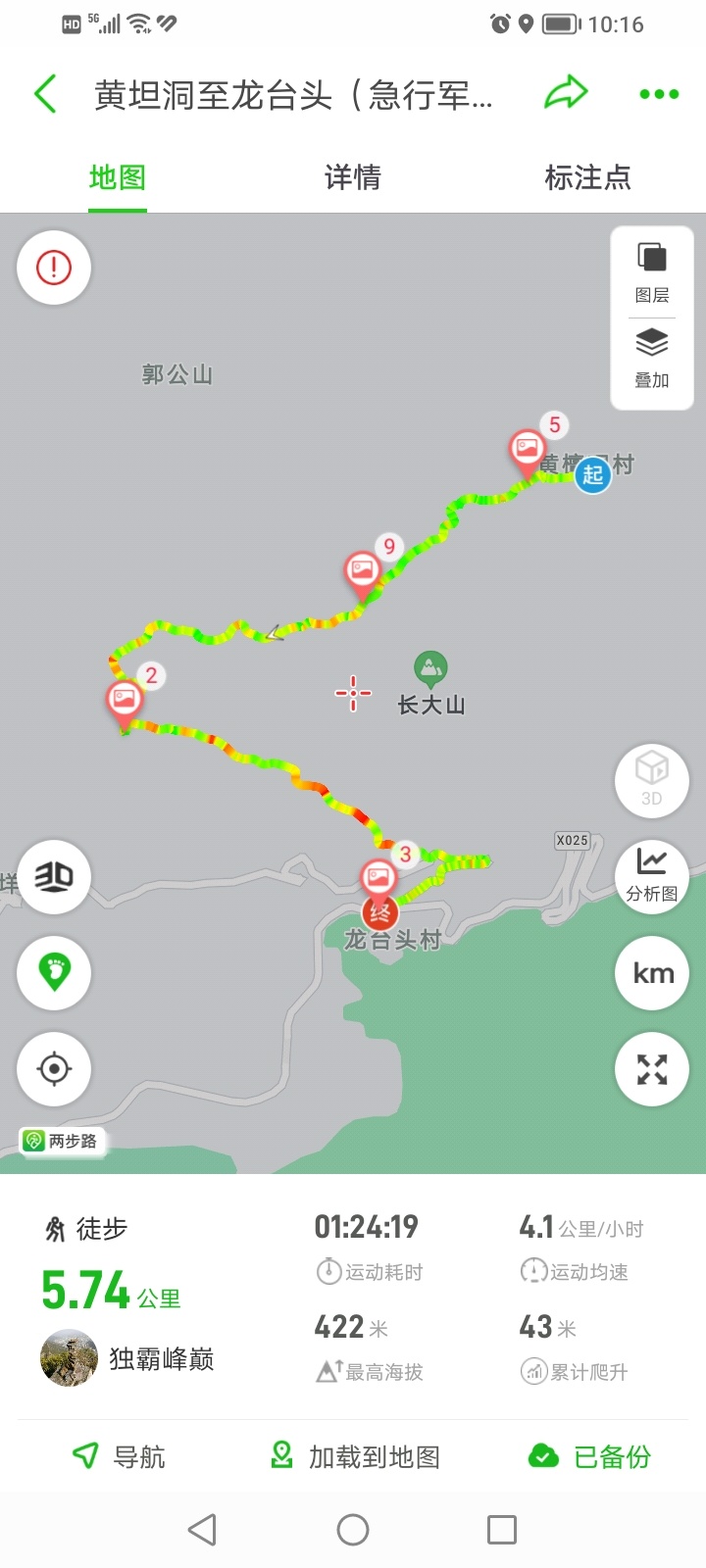
Task: Share this hiking track
Action: coord(566,94)
